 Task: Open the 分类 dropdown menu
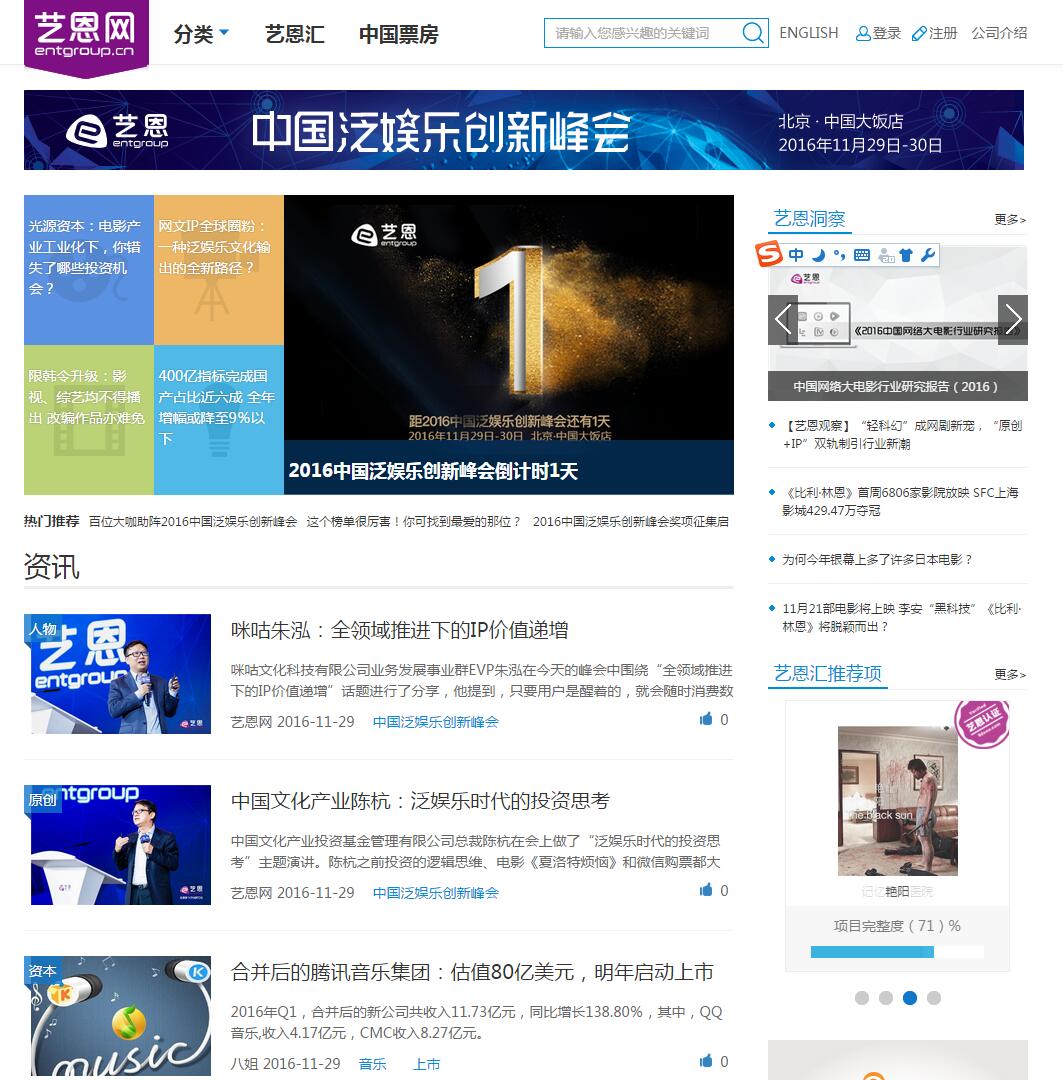(x=201, y=34)
